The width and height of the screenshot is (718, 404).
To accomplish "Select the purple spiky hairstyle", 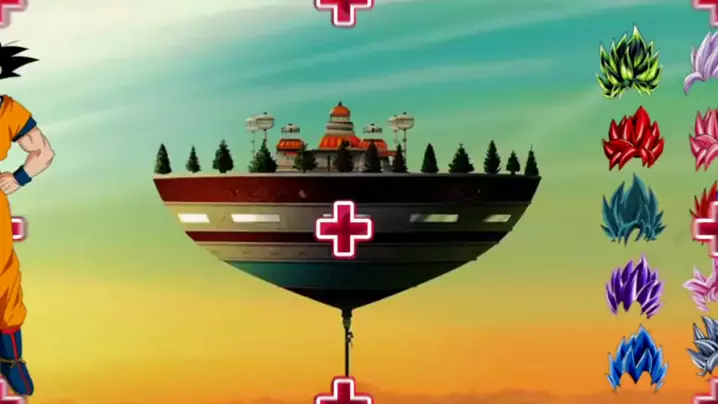I will 634,287.
